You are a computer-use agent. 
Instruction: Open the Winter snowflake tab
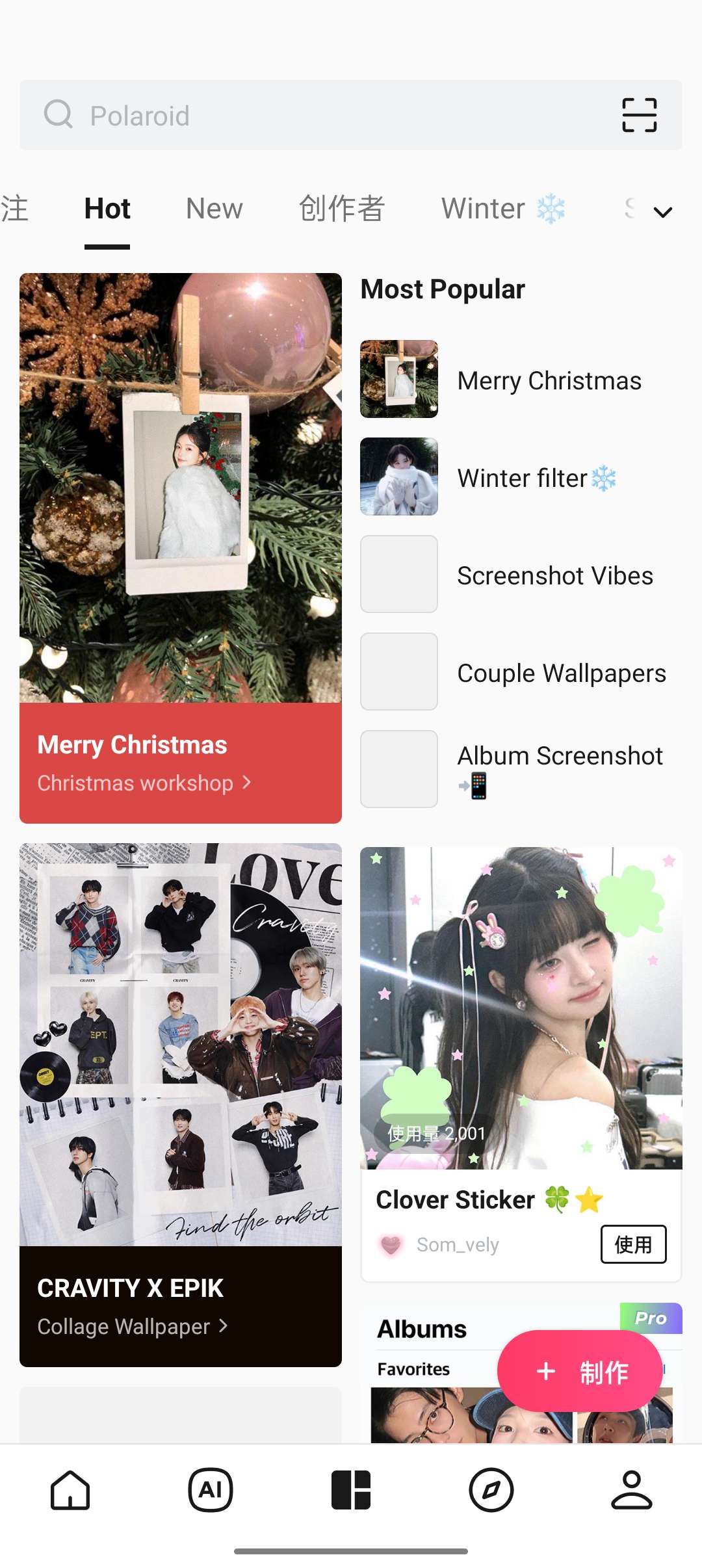pyautogui.click(x=503, y=209)
